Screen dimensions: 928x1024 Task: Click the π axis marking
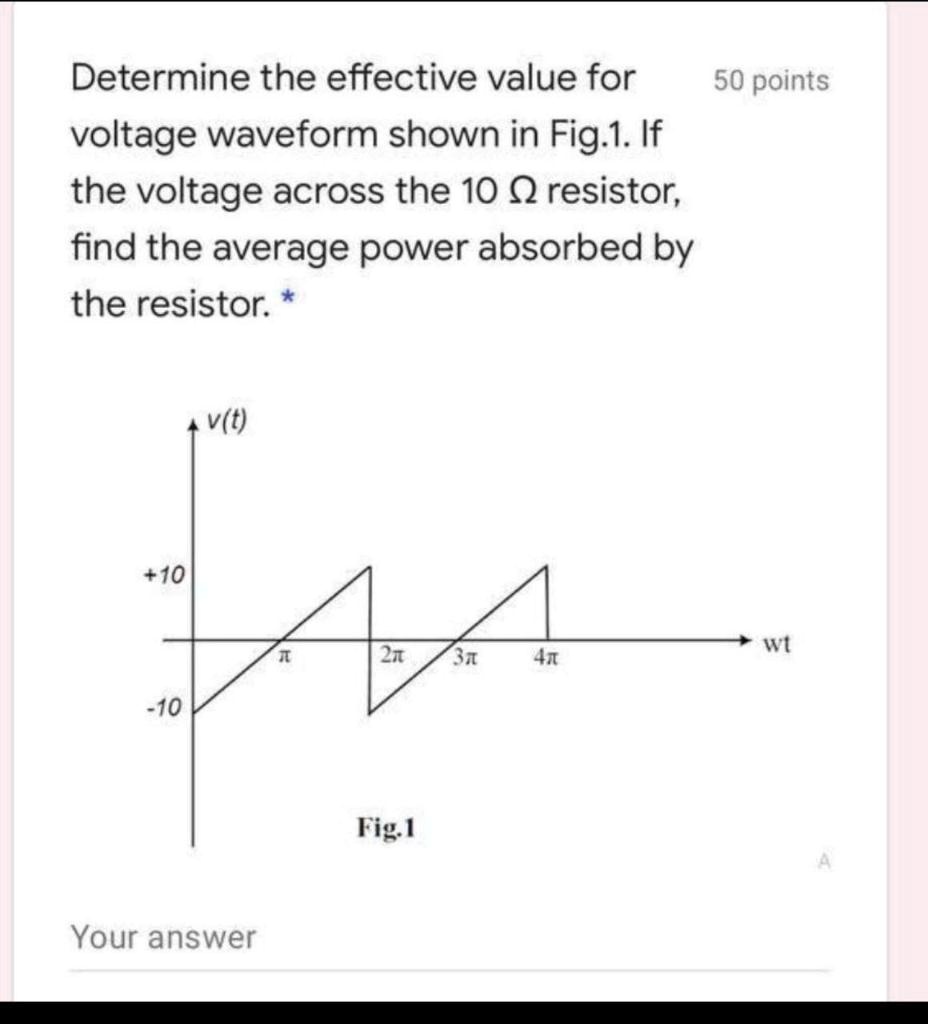(286, 655)
